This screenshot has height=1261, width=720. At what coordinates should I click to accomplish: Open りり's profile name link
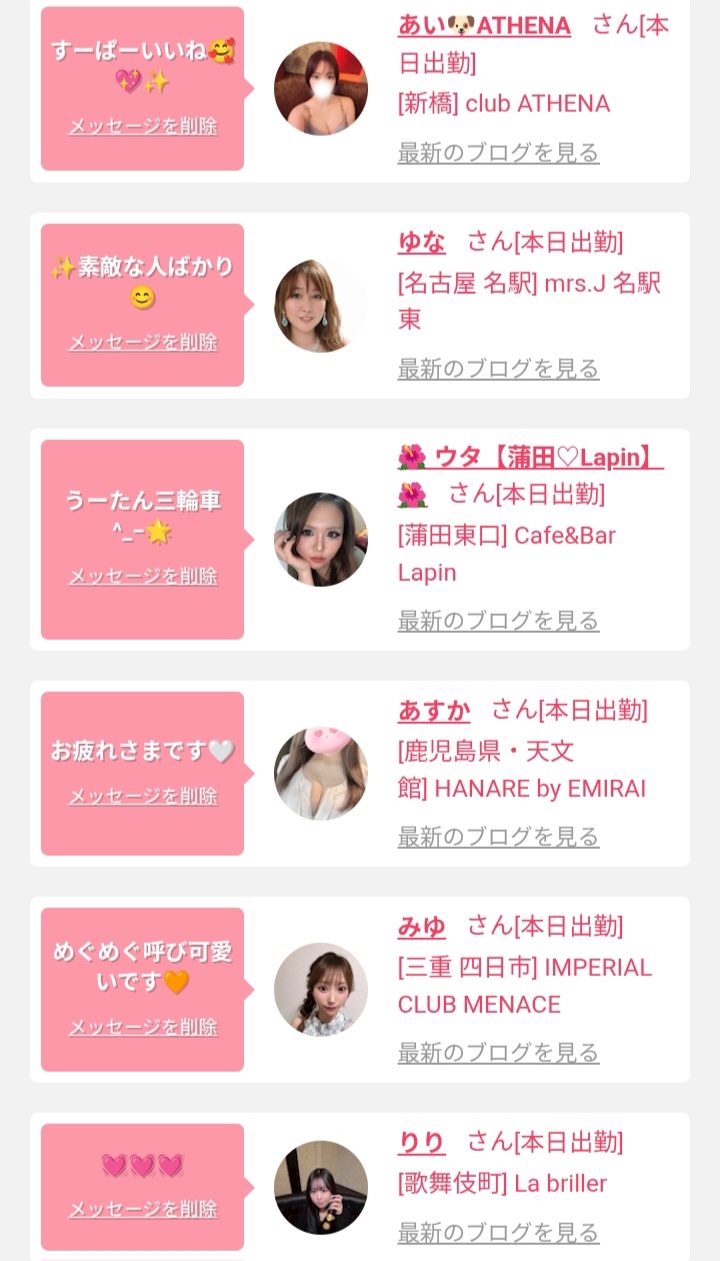coord(421,1142)
